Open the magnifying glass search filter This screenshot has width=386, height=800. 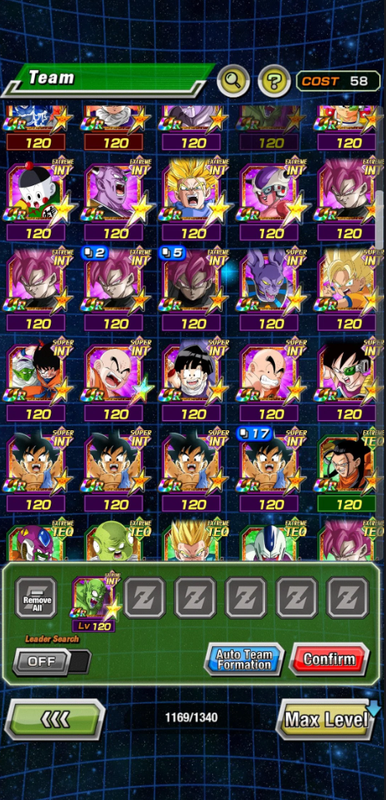click(x=233, y=80)
